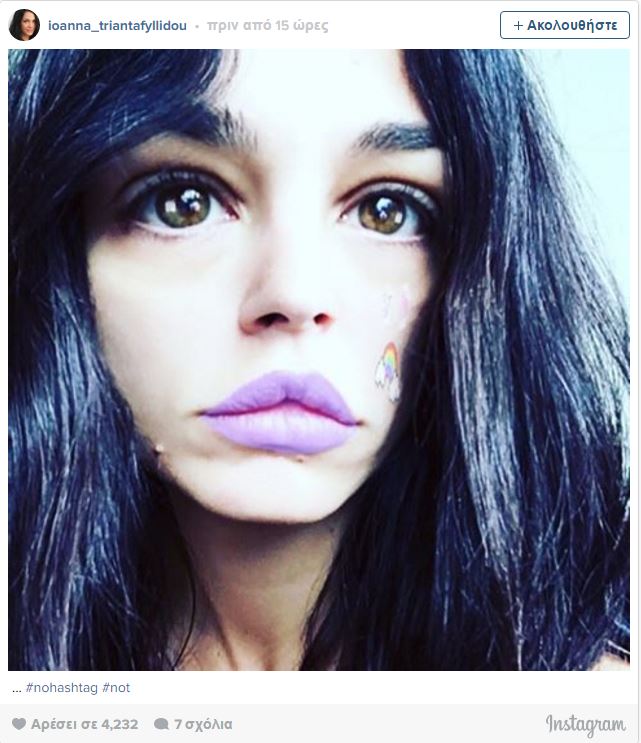Tap the Ακολουθήστε follow button
Viewport: 641px width, 743px height.
pyautogui.click(x=565, y=25)
